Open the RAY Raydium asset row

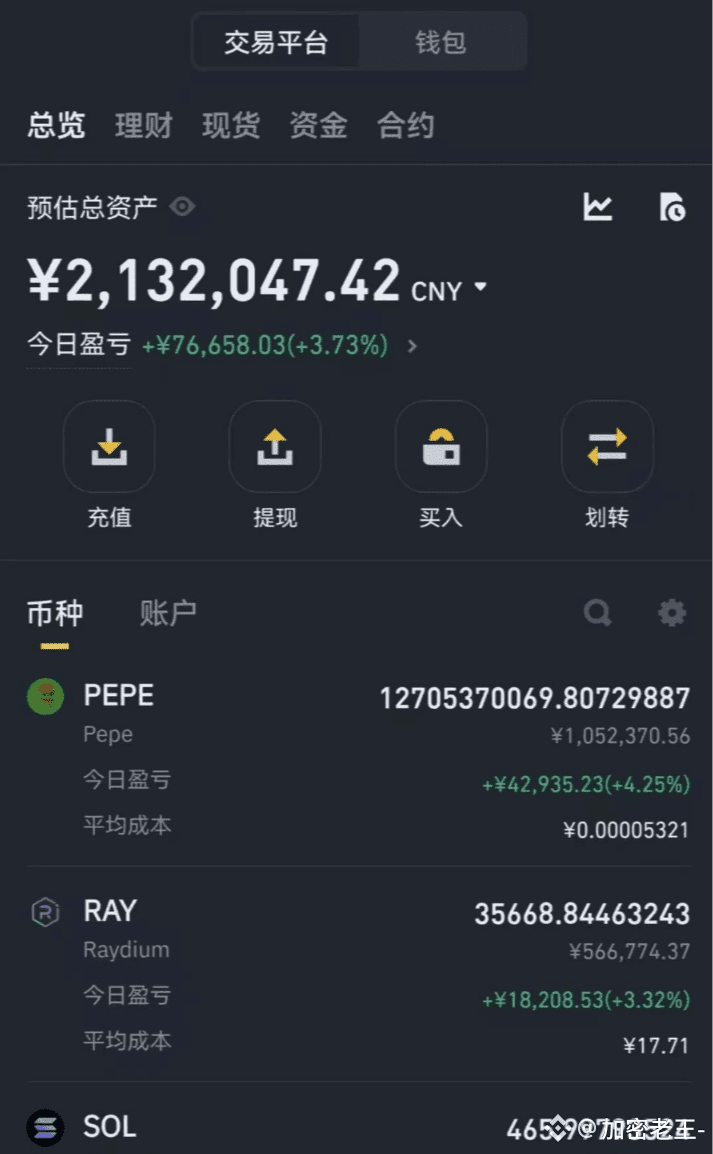click(356, 975)
